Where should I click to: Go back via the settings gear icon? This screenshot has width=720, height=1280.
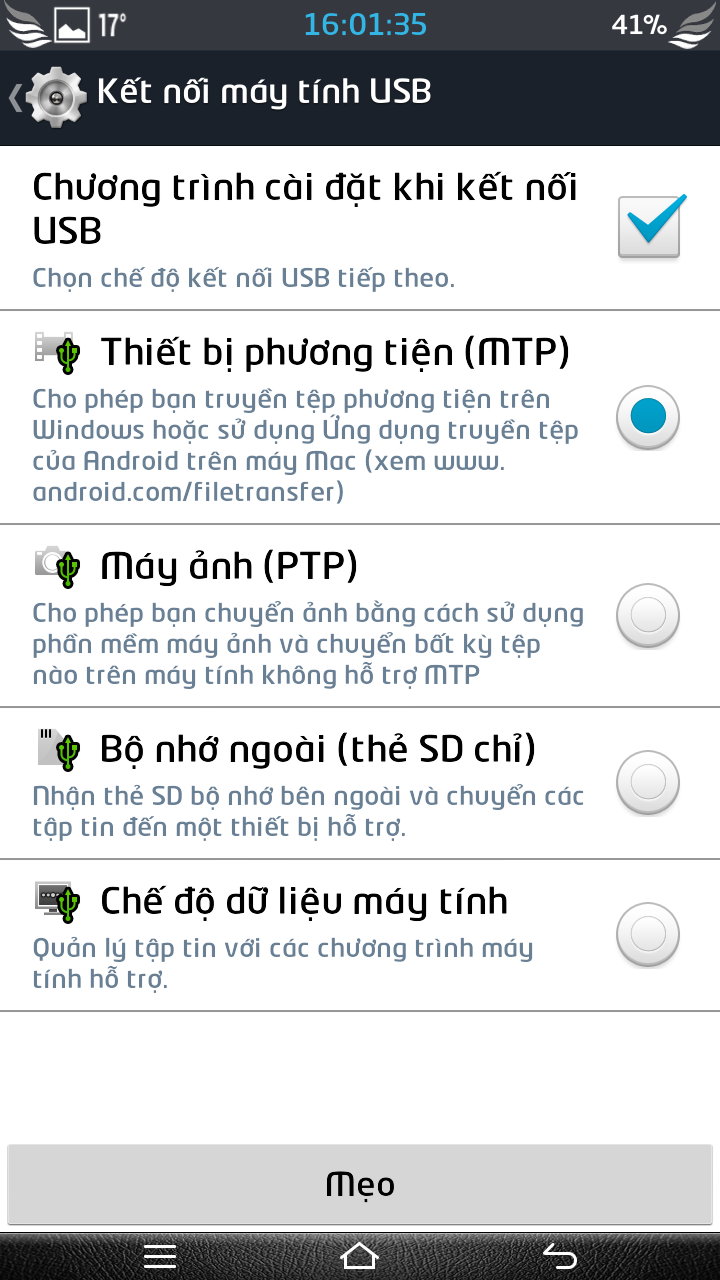(x=55, y=95)
